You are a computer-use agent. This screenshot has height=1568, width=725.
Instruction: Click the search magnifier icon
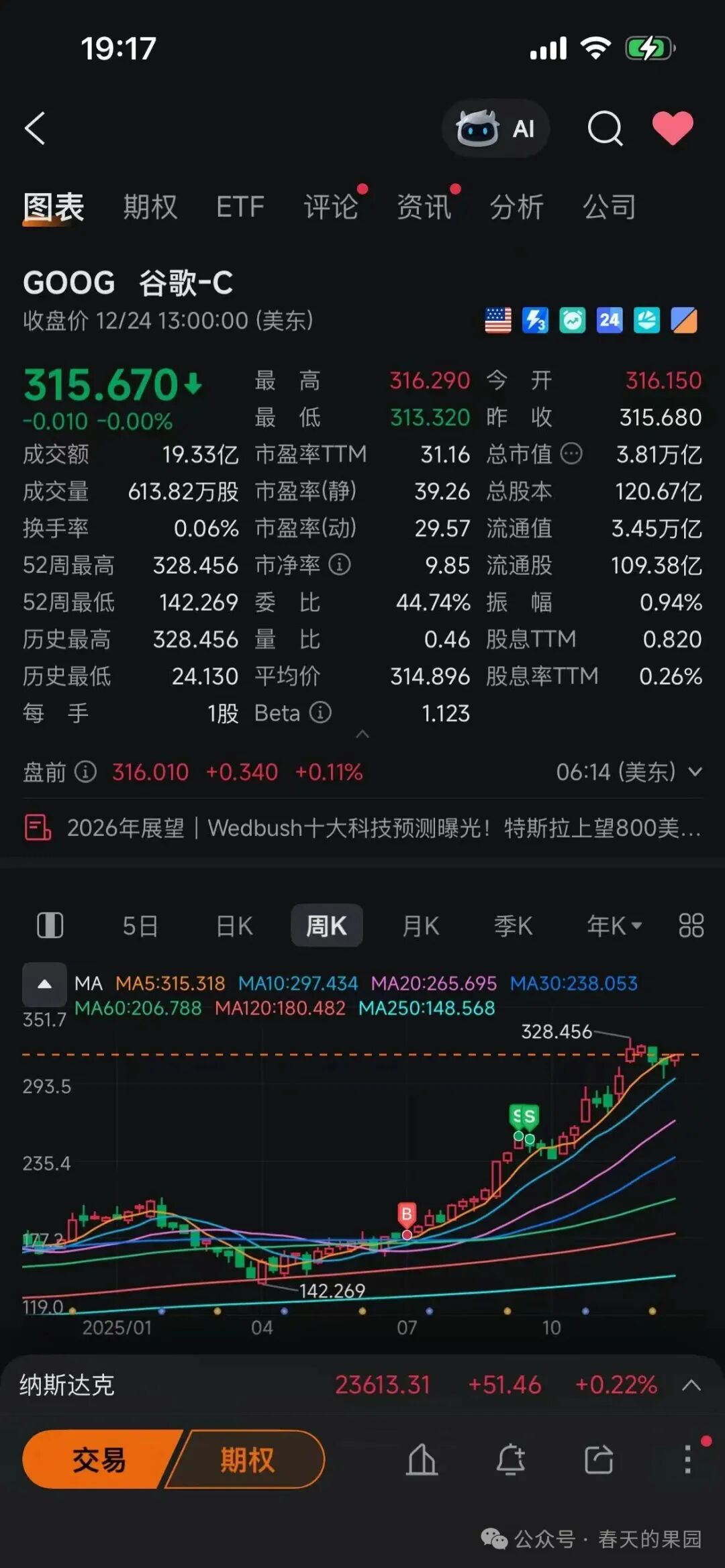604,127
